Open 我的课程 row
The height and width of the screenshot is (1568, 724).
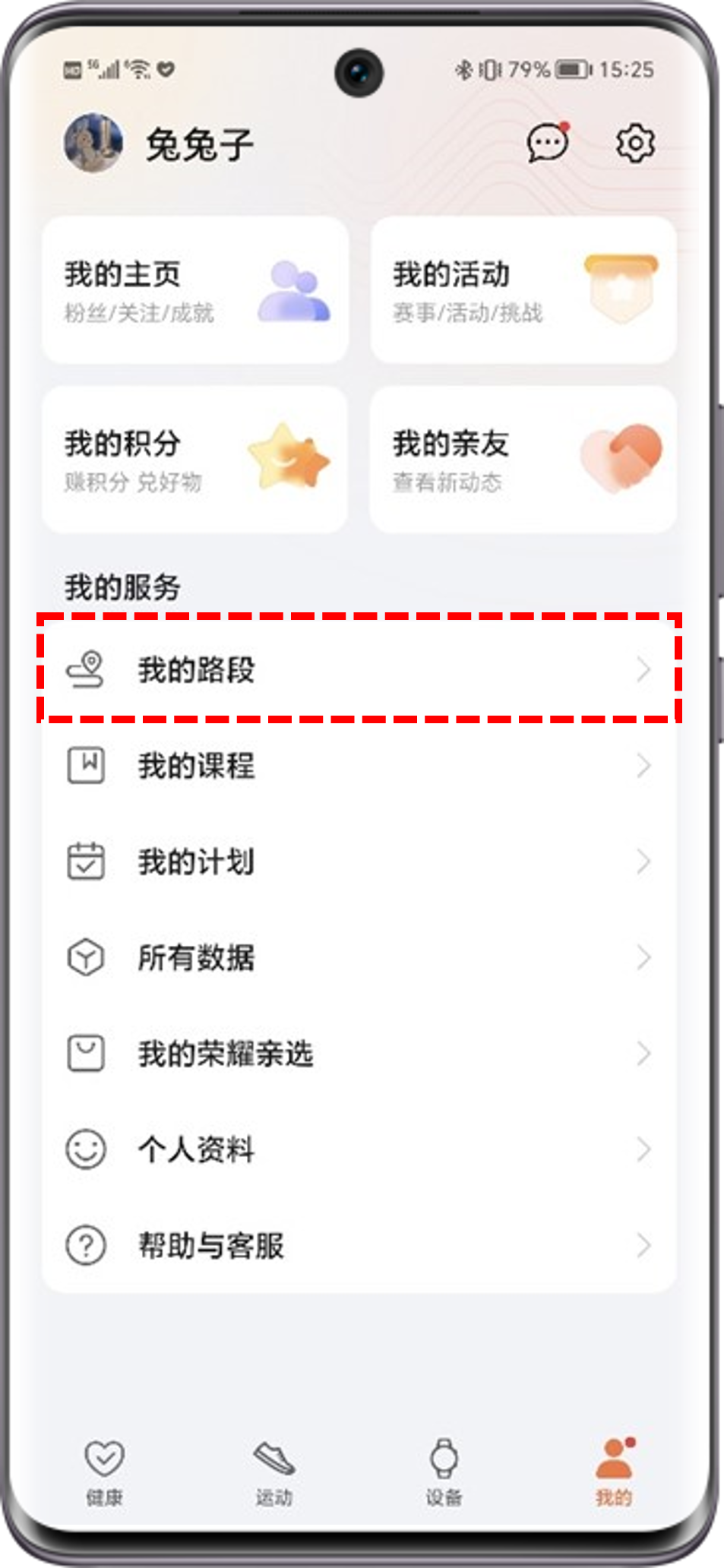click(x=357, y=765)
